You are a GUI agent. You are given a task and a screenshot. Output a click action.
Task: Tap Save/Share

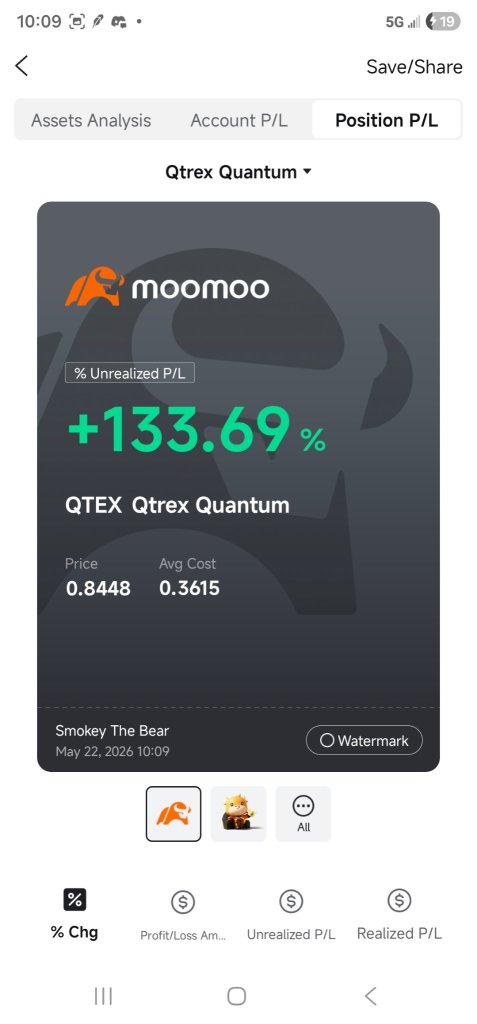pyautogui.click(x=414, y=67)
